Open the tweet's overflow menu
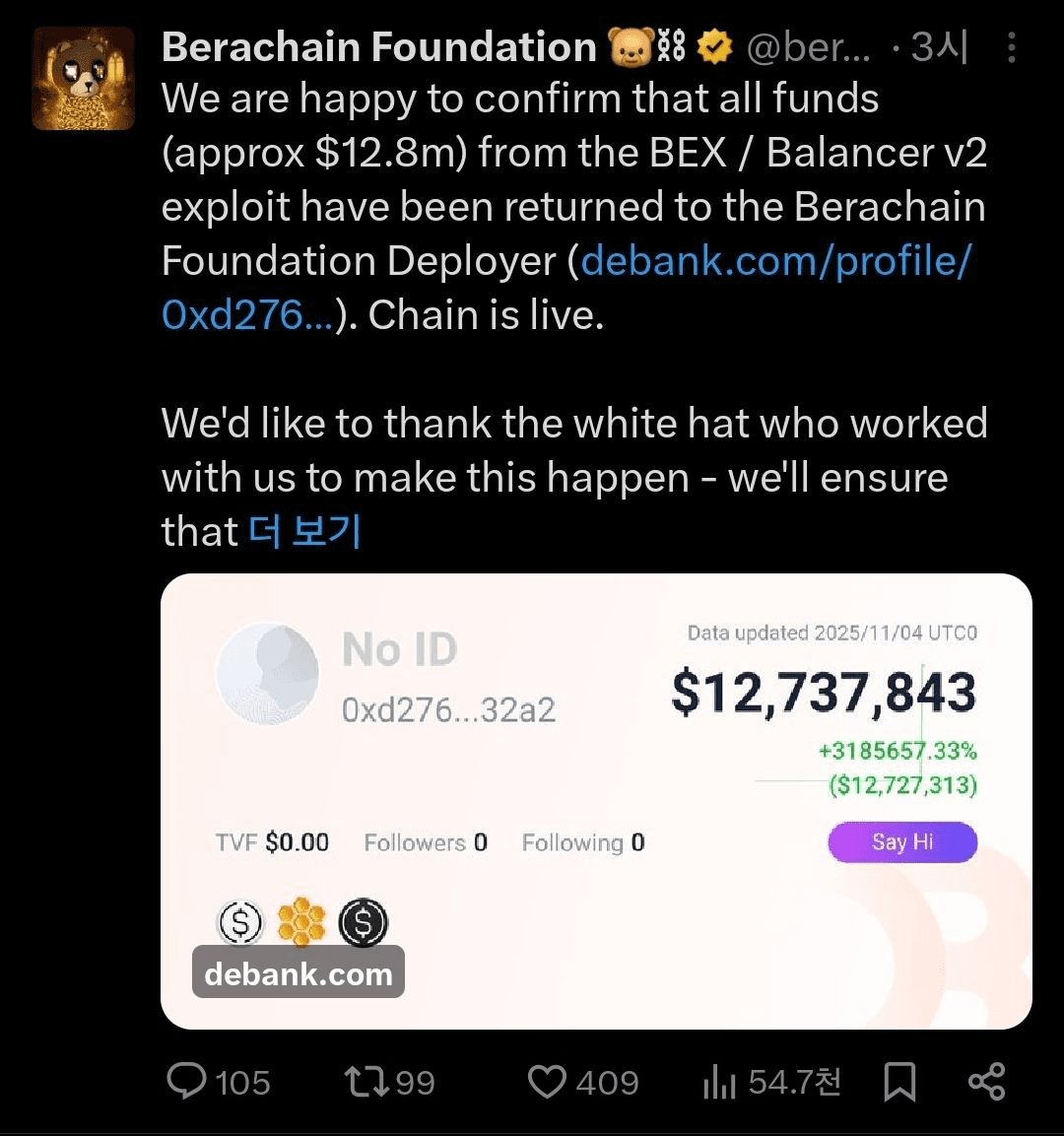This screenshot has width=1064, height=1136. click(x=1012, y=47)
